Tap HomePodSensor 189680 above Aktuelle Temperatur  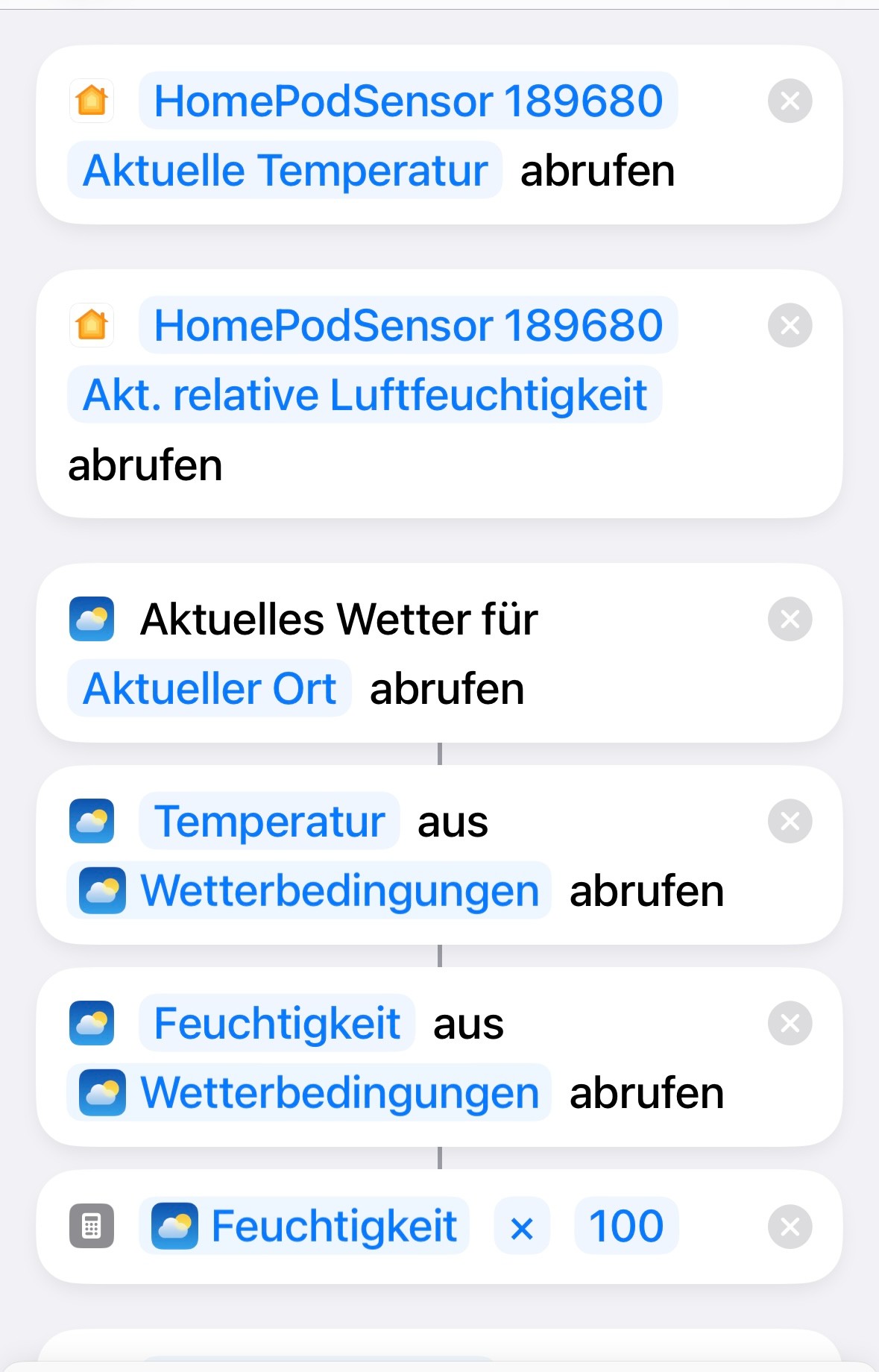(408, 101)
